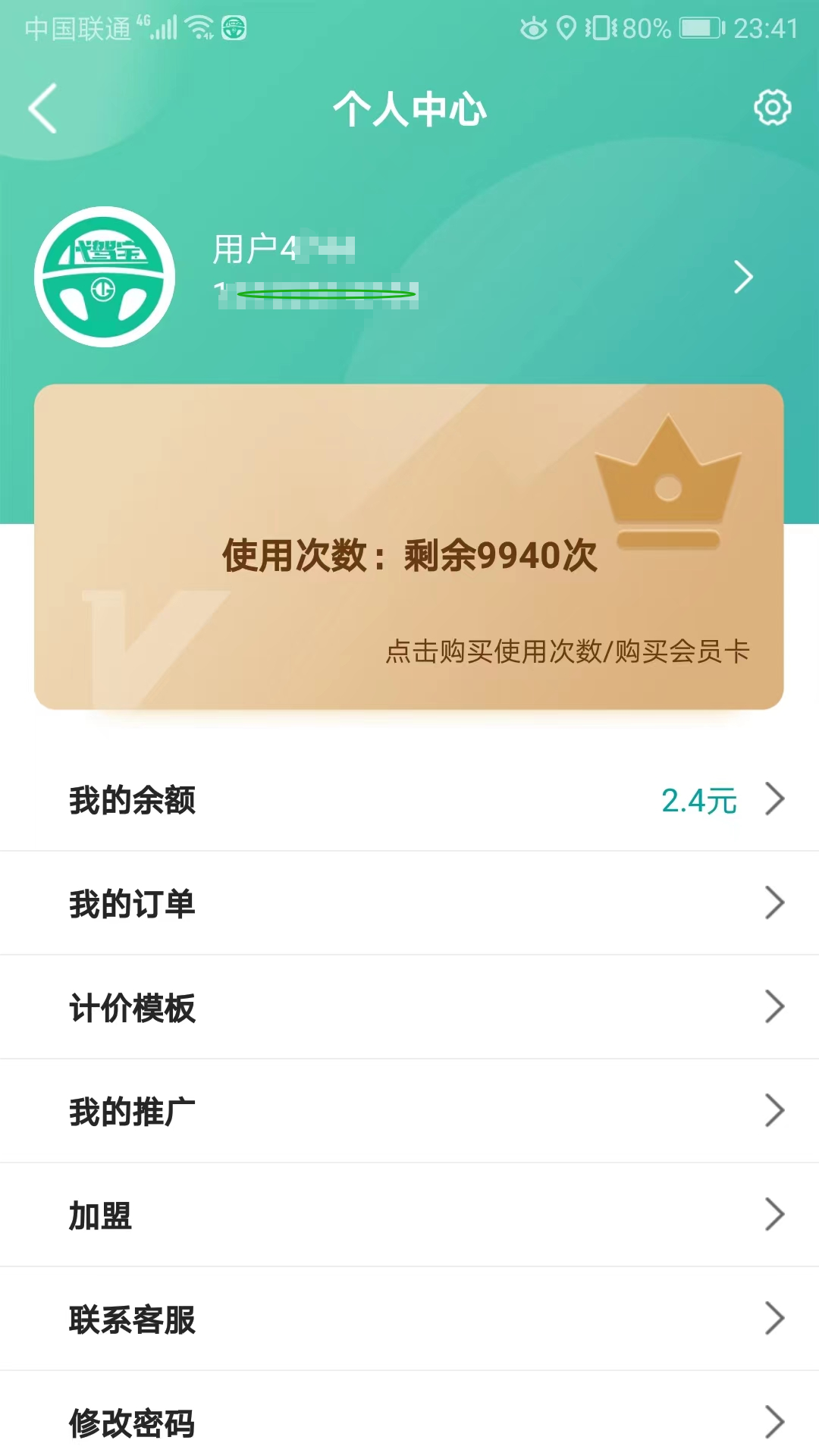Click 修改密码 to change password
Screen dimensions: 819x1456
133,1424
